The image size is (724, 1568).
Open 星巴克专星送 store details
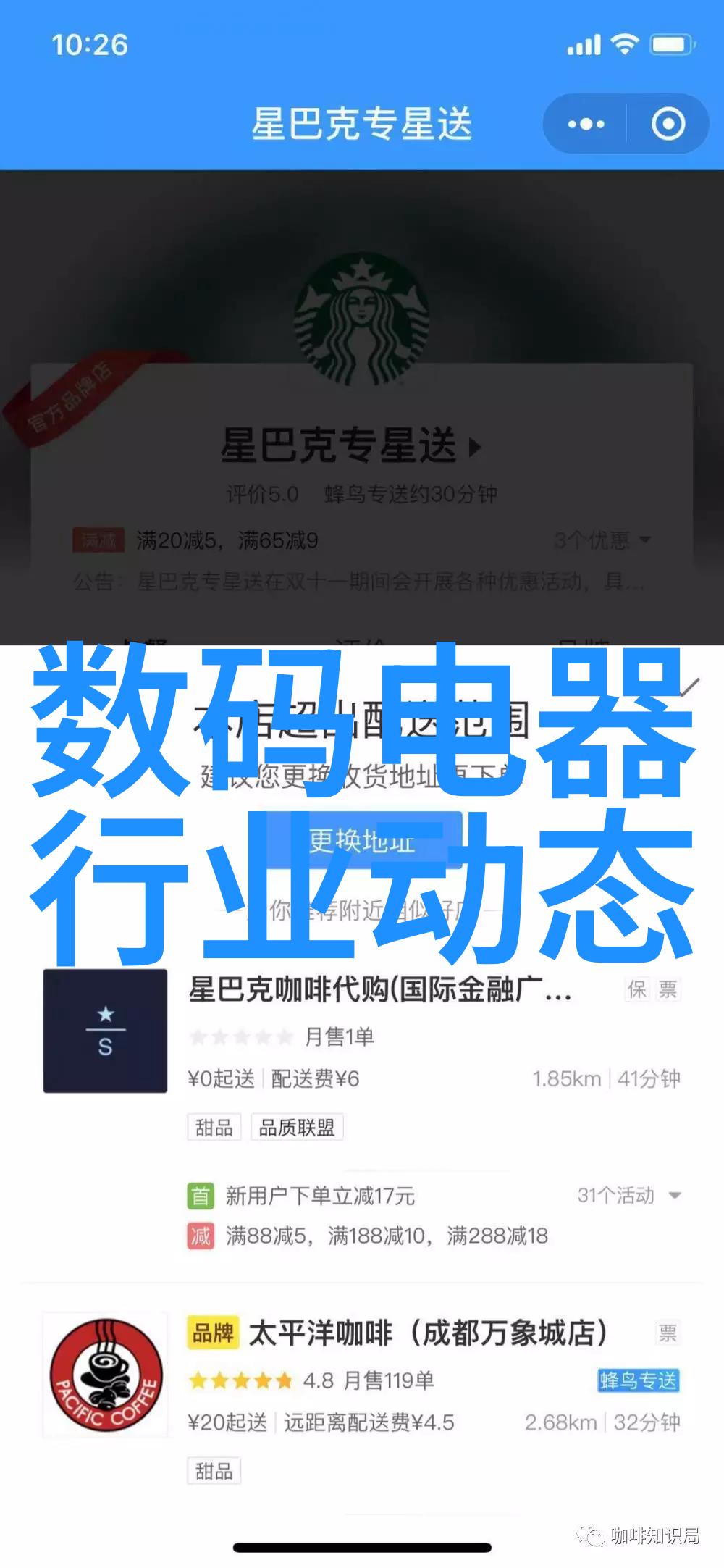point(351,445)
